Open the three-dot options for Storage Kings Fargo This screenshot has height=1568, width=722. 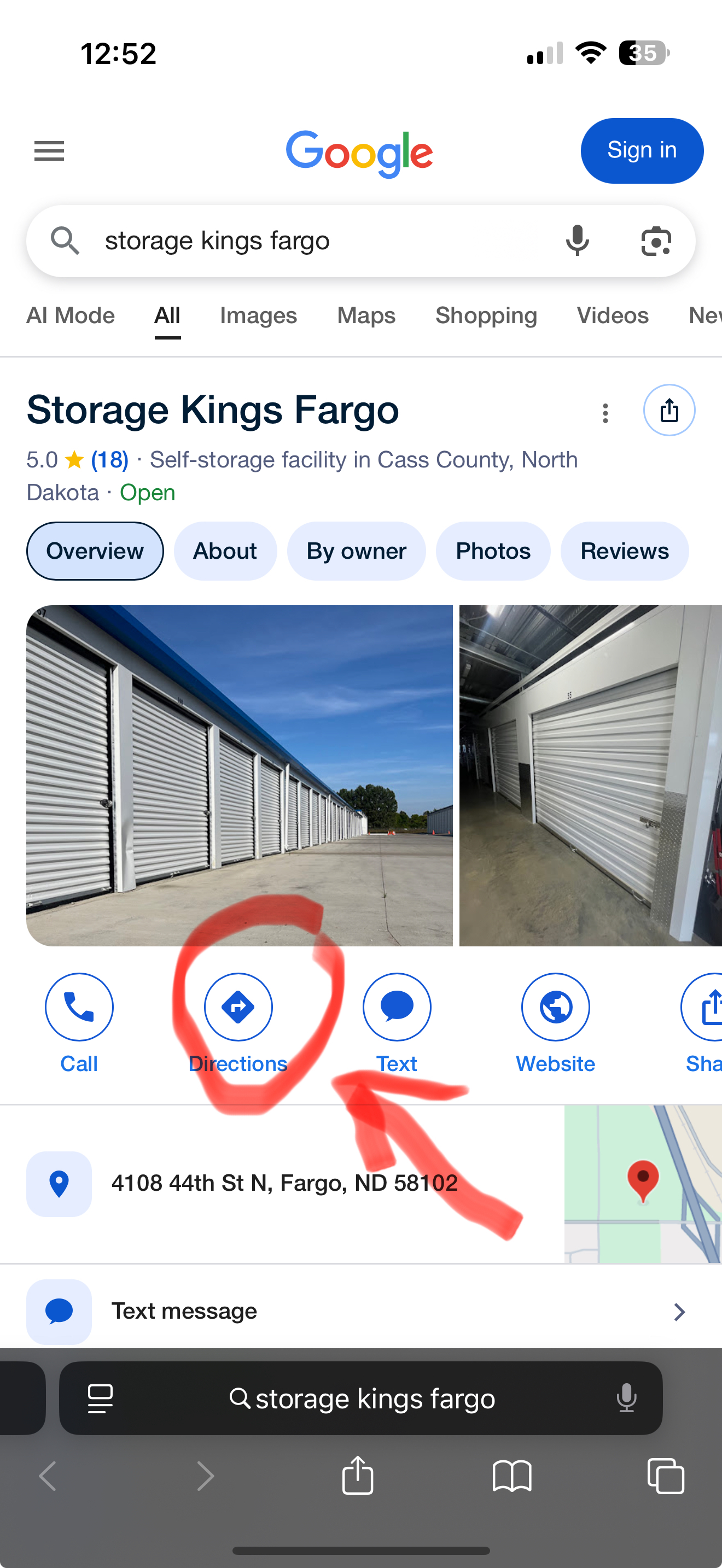tap(604, 413)
